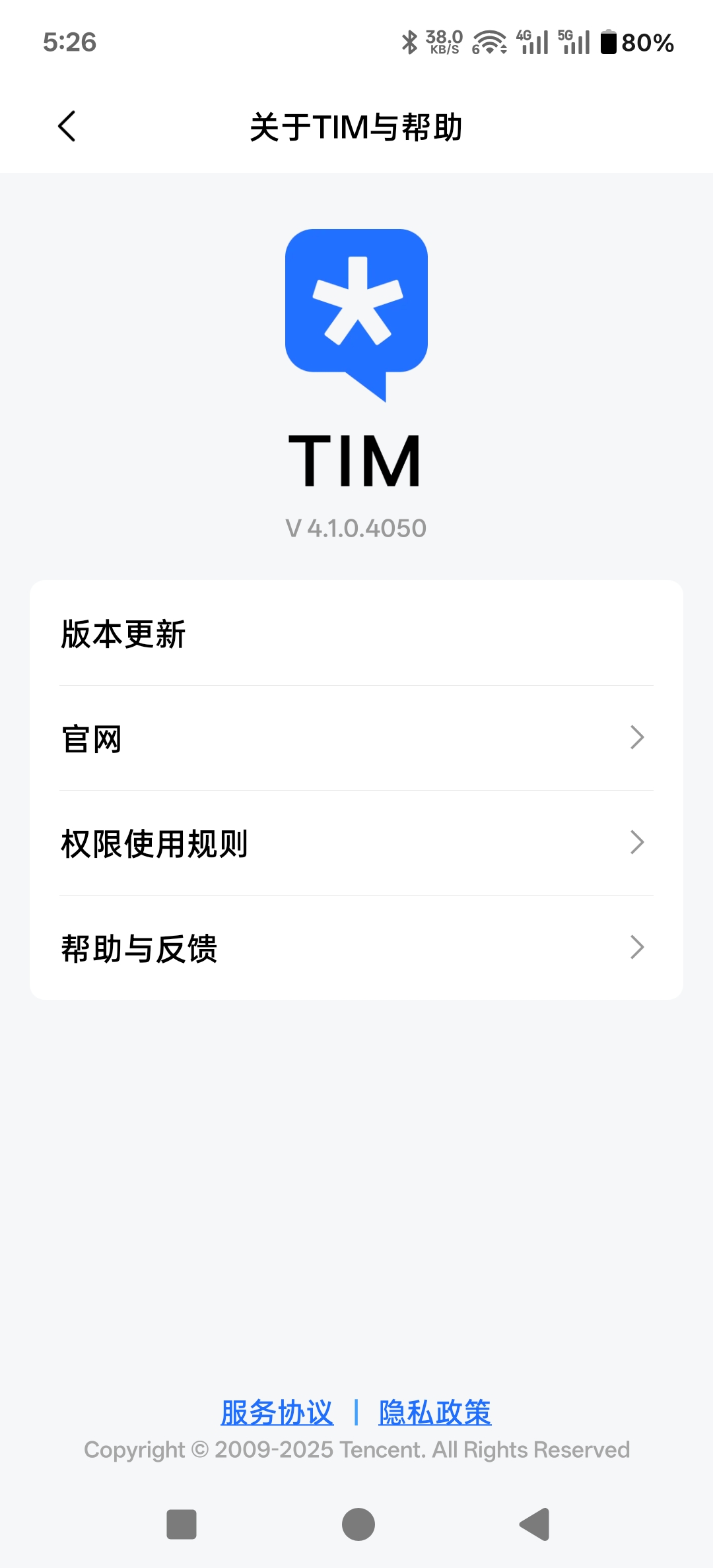Tap the 服务协议 link
Viewport: 713px width, 1568px height.
(277, 1412)
